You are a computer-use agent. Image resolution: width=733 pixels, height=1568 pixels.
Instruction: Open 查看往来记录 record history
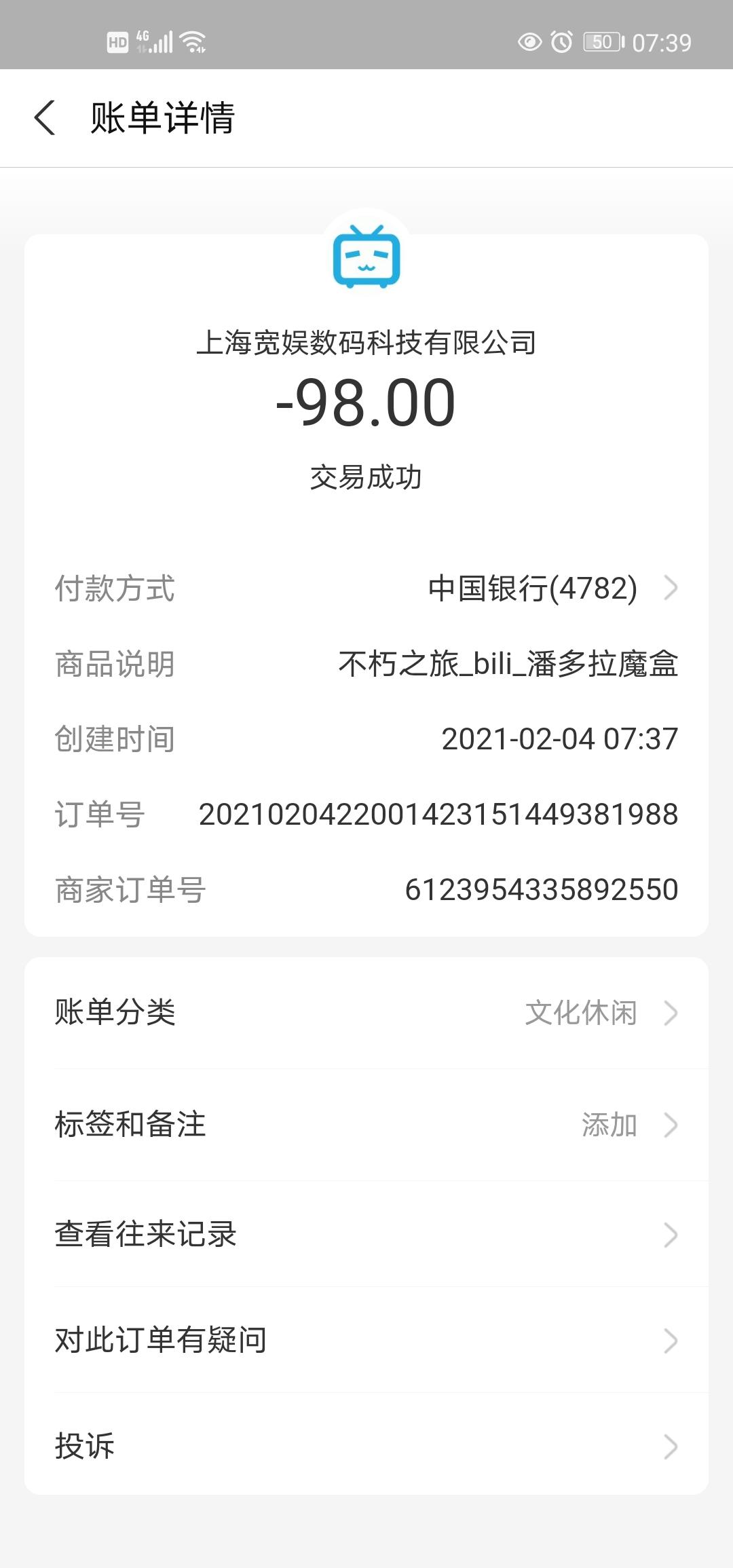[x=366, y=1234]
